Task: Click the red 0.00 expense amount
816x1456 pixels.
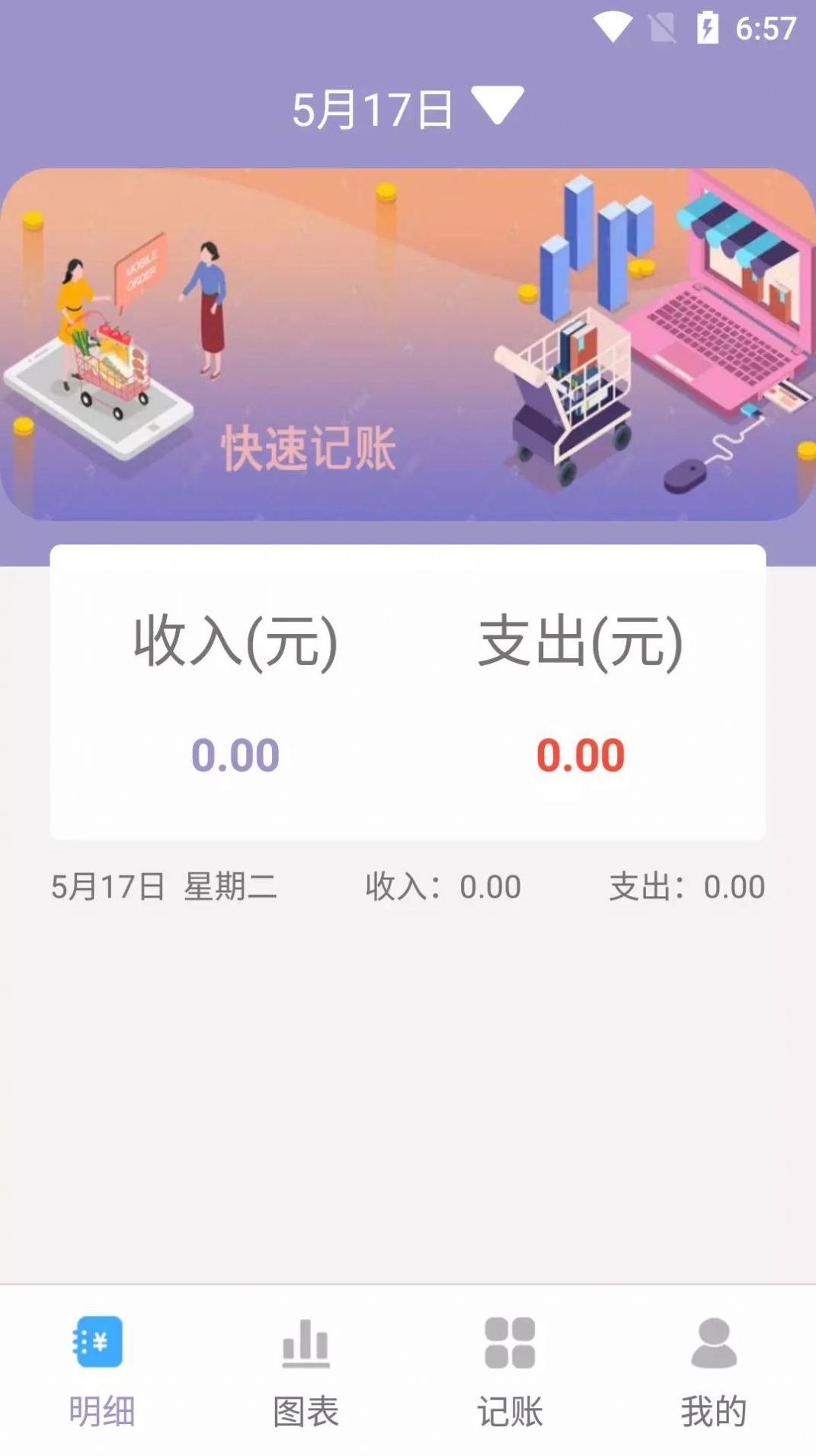Action: pyautogui.click(x=579, y=756)
